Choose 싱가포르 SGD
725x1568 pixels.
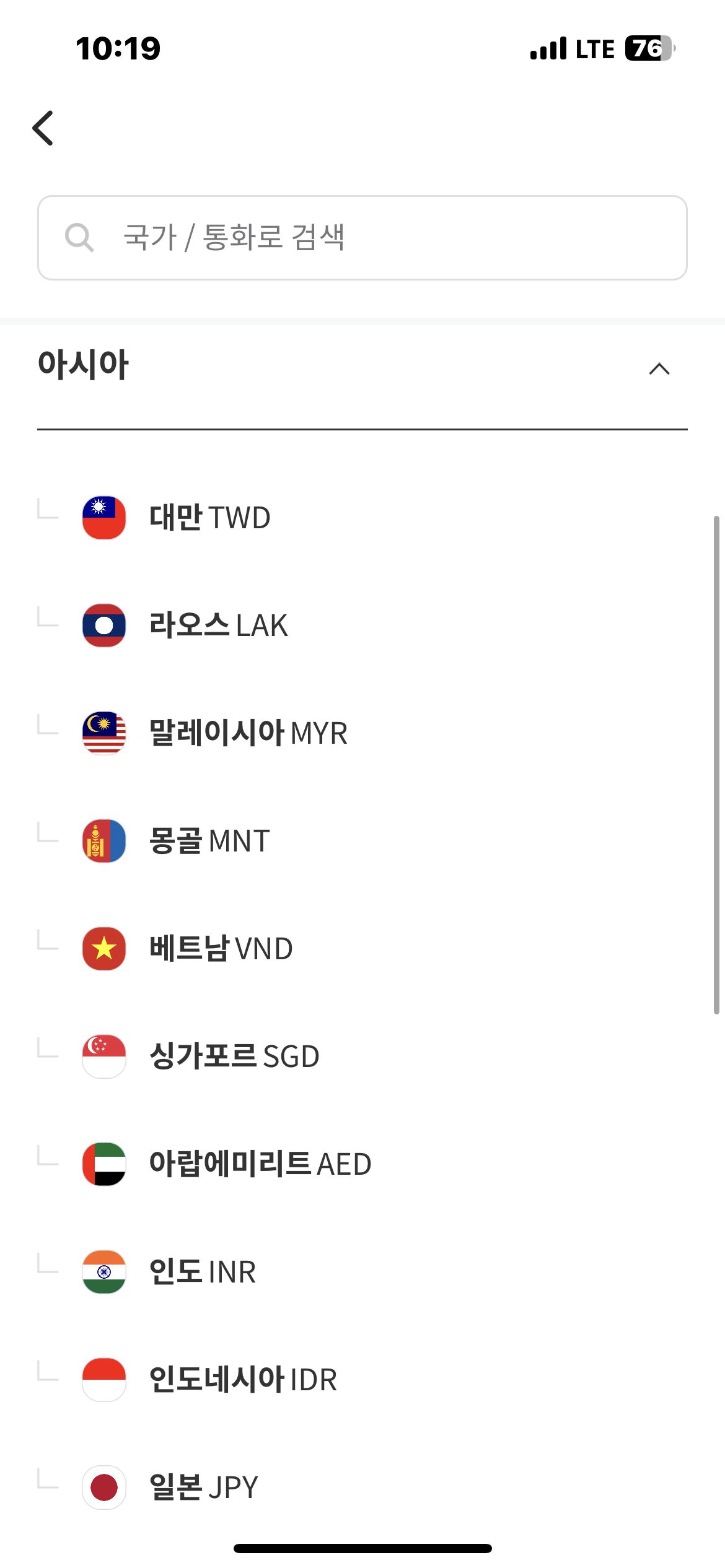coord(362,1056)
